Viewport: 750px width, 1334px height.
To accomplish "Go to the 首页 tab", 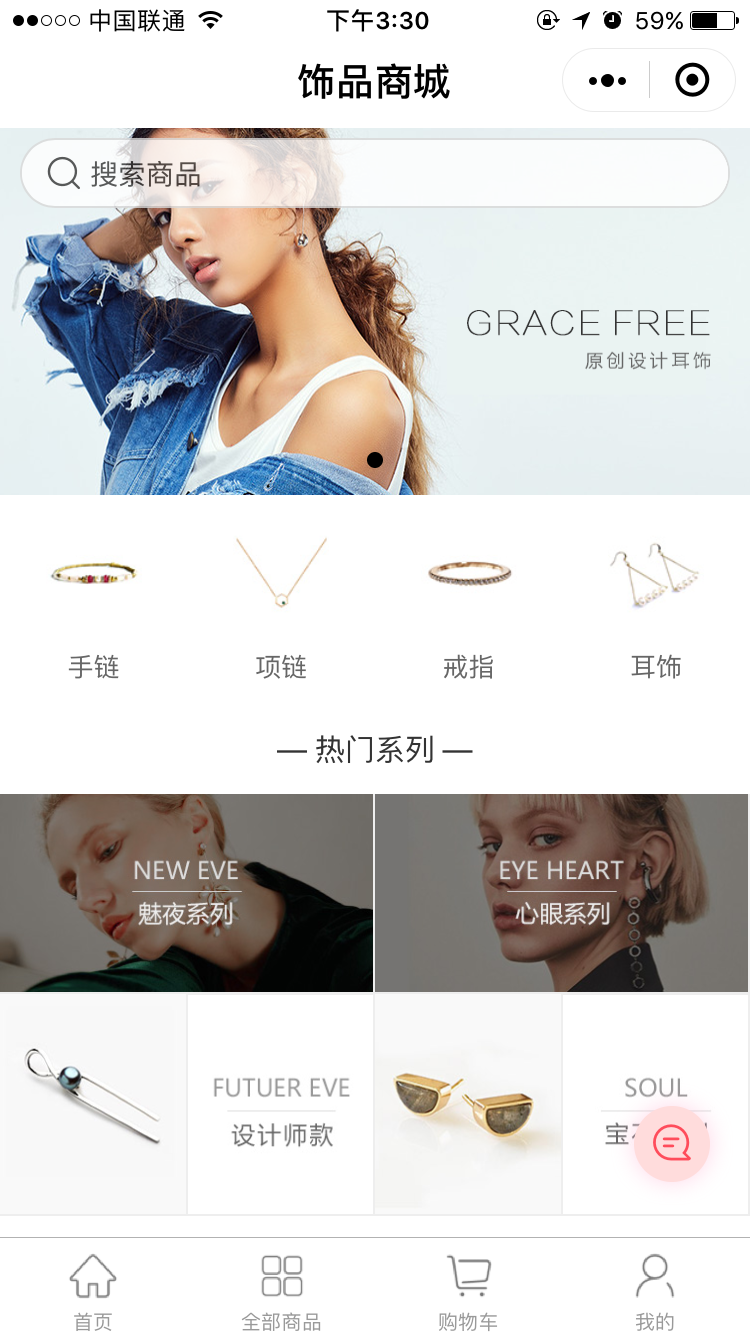I will [93, 1292].
